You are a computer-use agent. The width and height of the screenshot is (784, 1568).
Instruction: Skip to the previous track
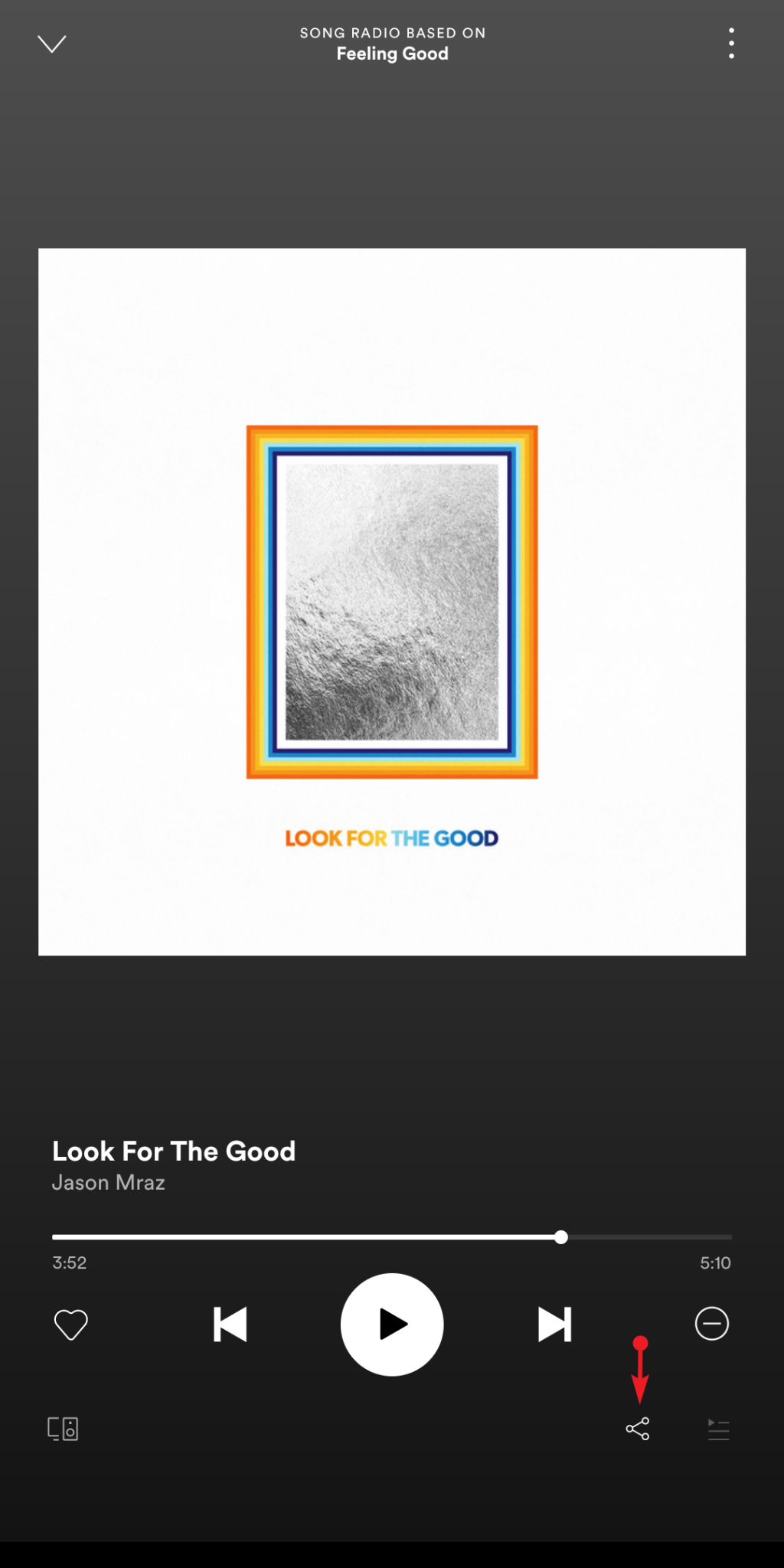pyautogui.click(x=230, y=1325)
